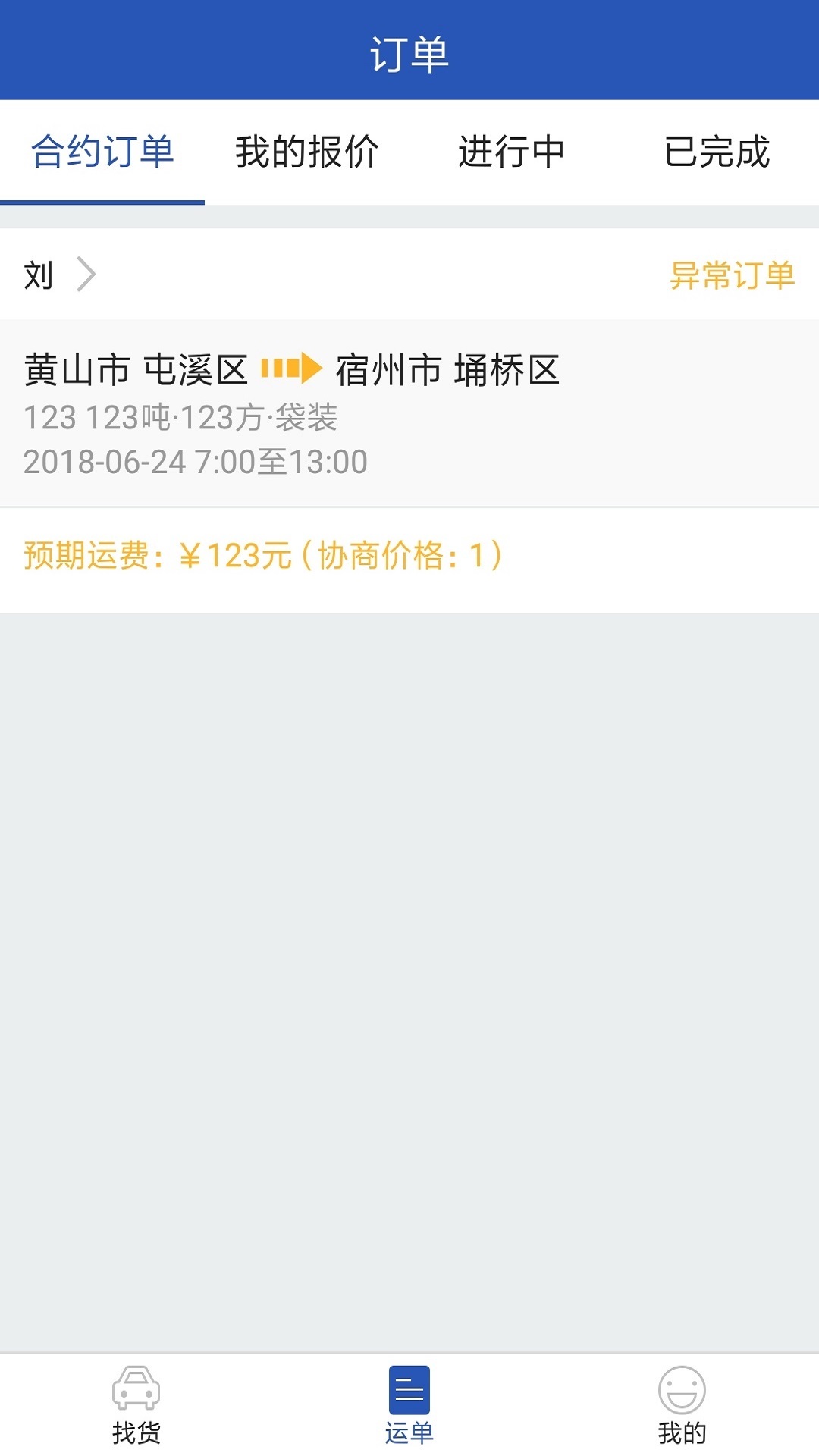The height and width of the screenshot is (1456, 819).
Task: Switch to the 进行中 tab
Action: pyautogui.click(x=511, y=152)
